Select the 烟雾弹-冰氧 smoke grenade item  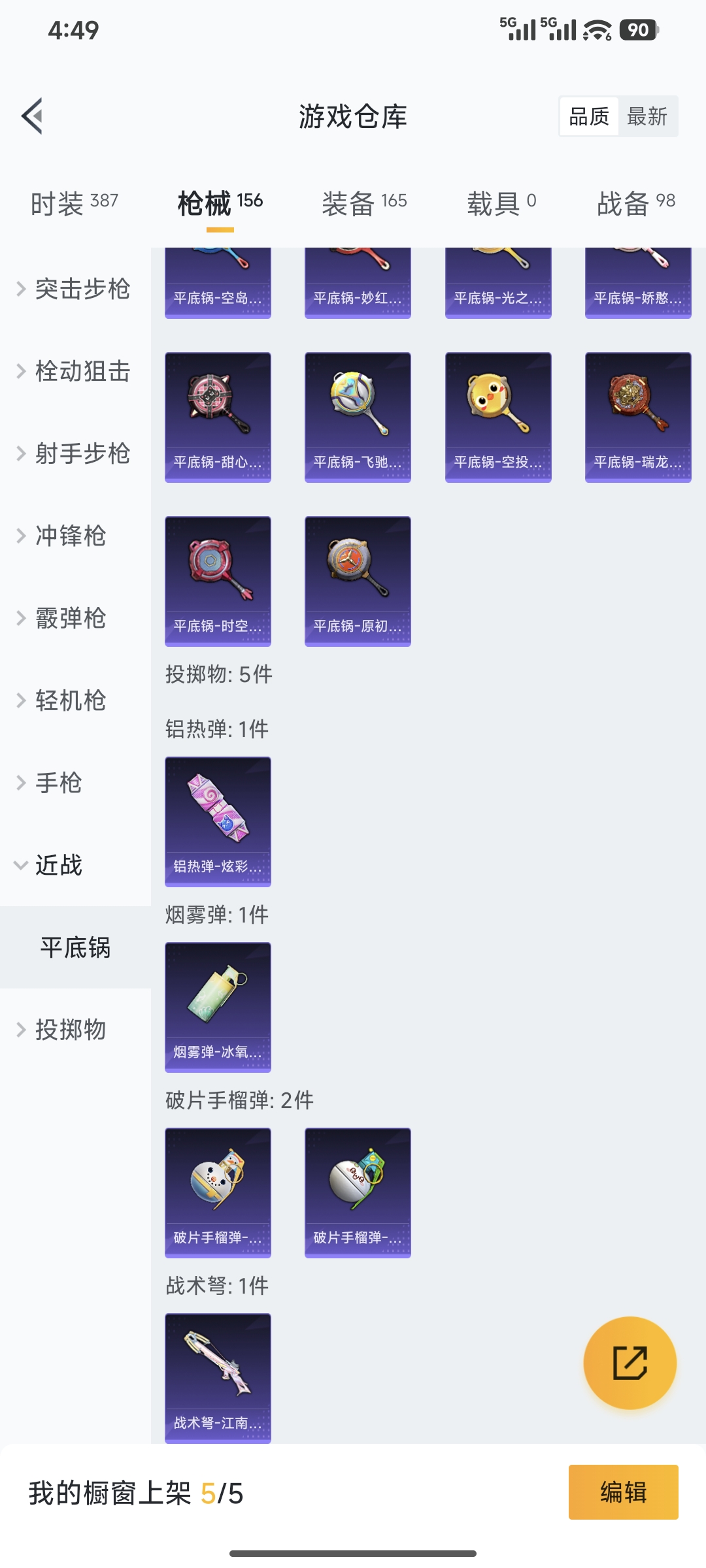click(218, 1006)
